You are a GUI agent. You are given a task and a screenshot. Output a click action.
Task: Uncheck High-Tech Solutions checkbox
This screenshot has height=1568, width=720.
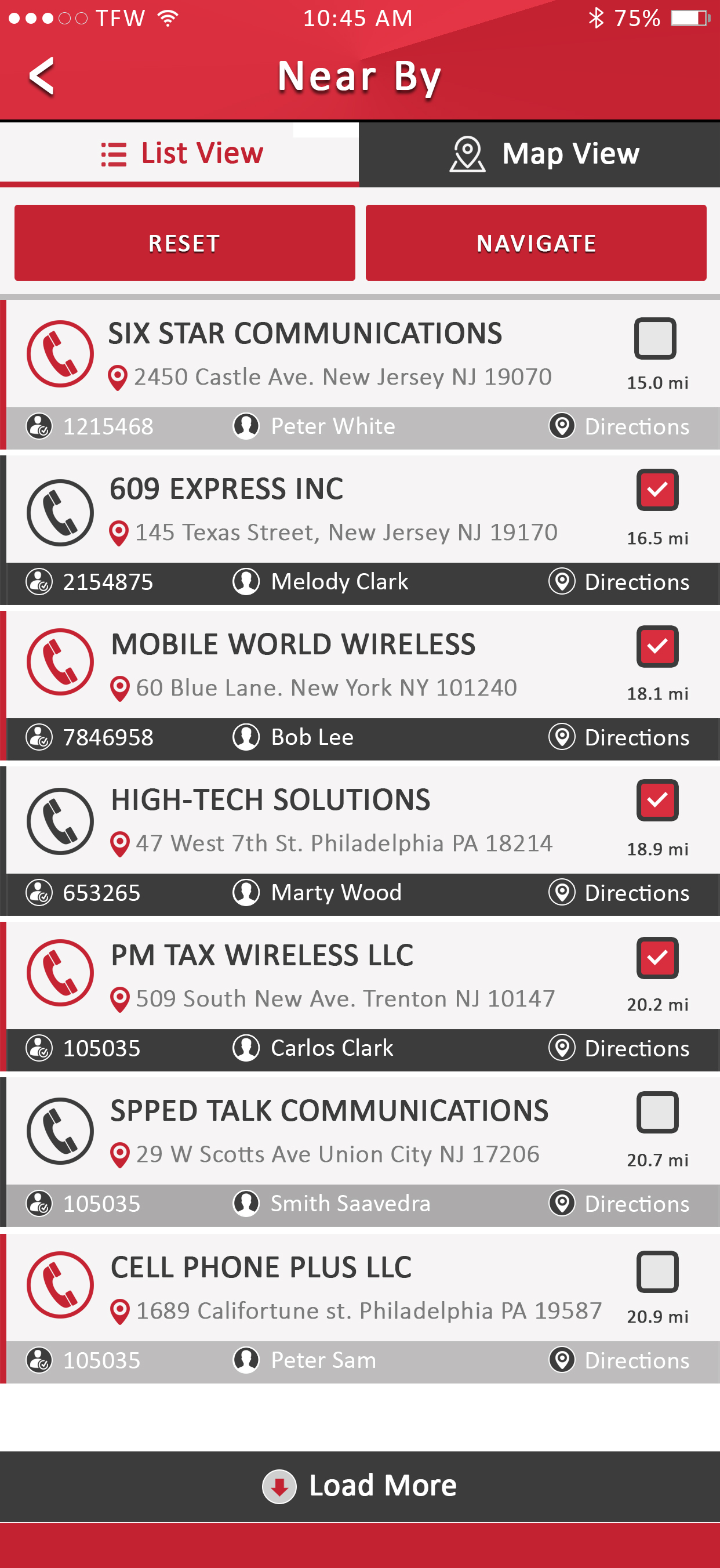[x=657, y=801]
